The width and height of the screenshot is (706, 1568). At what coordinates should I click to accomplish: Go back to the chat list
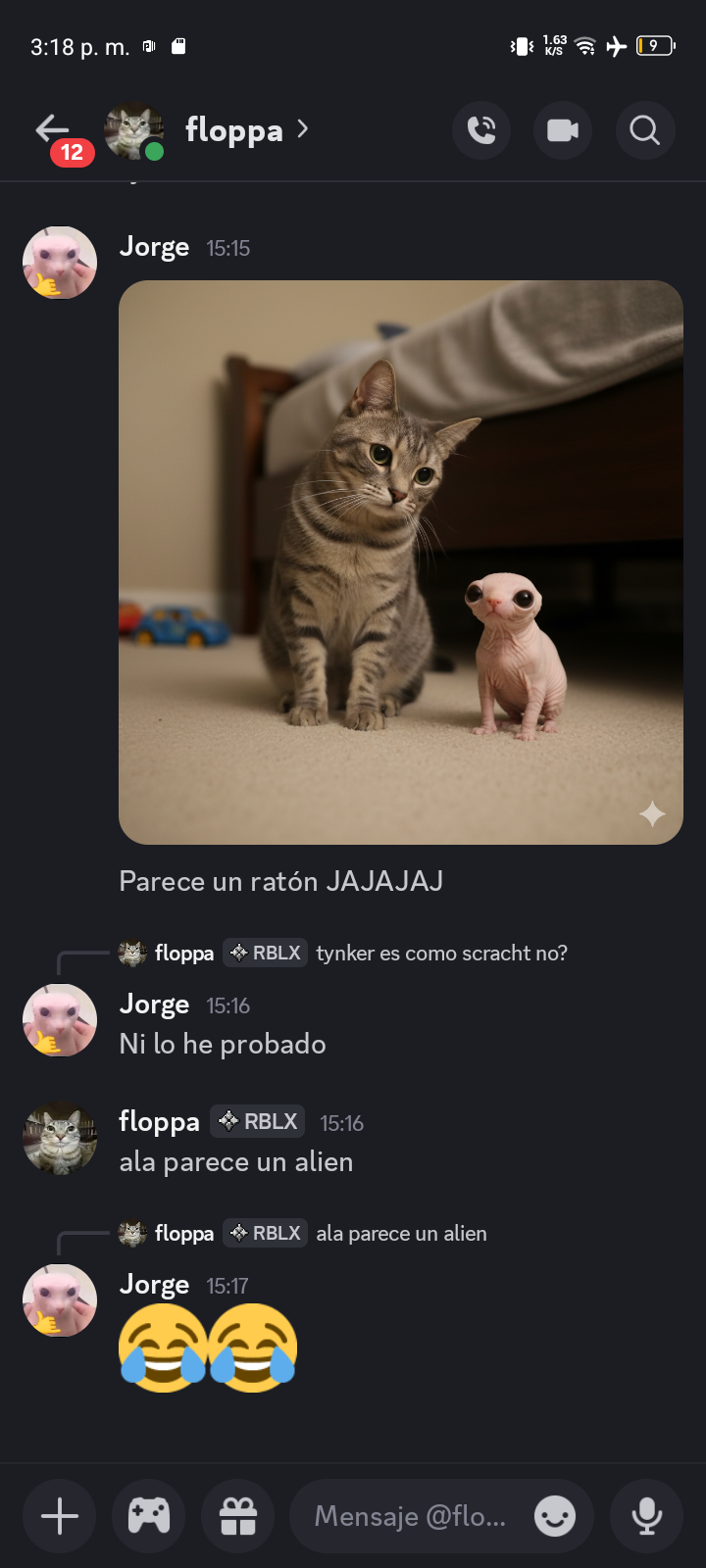pyautogui.click(x=53, y=129)
